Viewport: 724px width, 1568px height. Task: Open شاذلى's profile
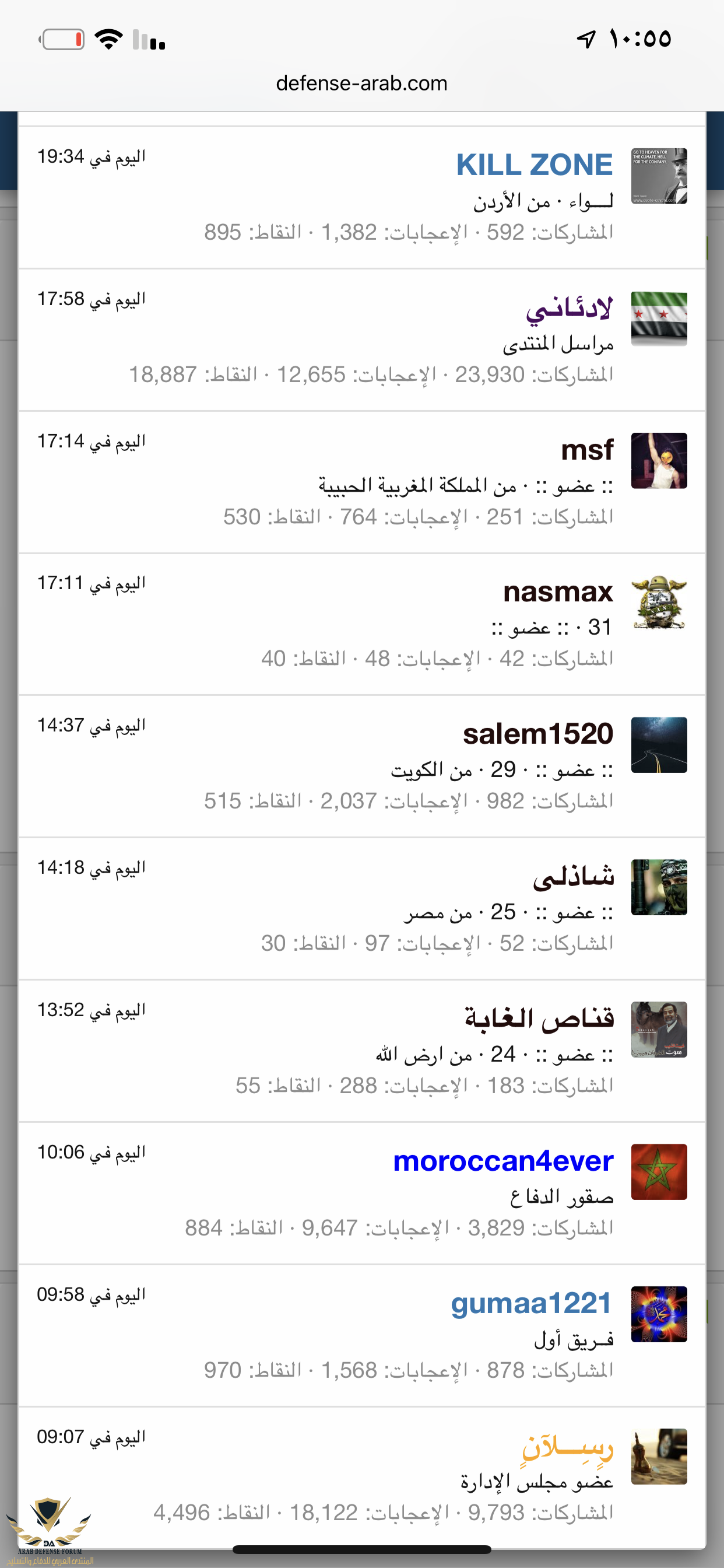(x=573, y=877)
